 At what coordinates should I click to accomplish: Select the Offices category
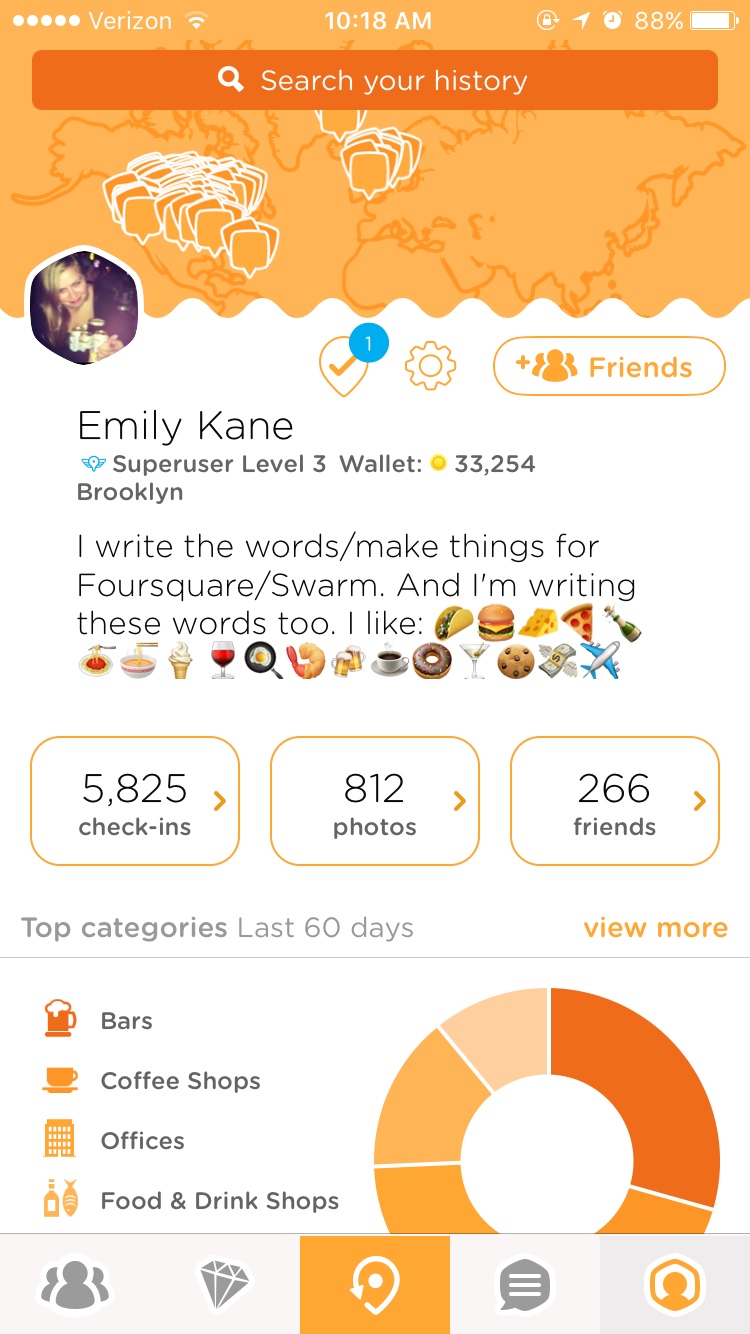click(142, 1141)
